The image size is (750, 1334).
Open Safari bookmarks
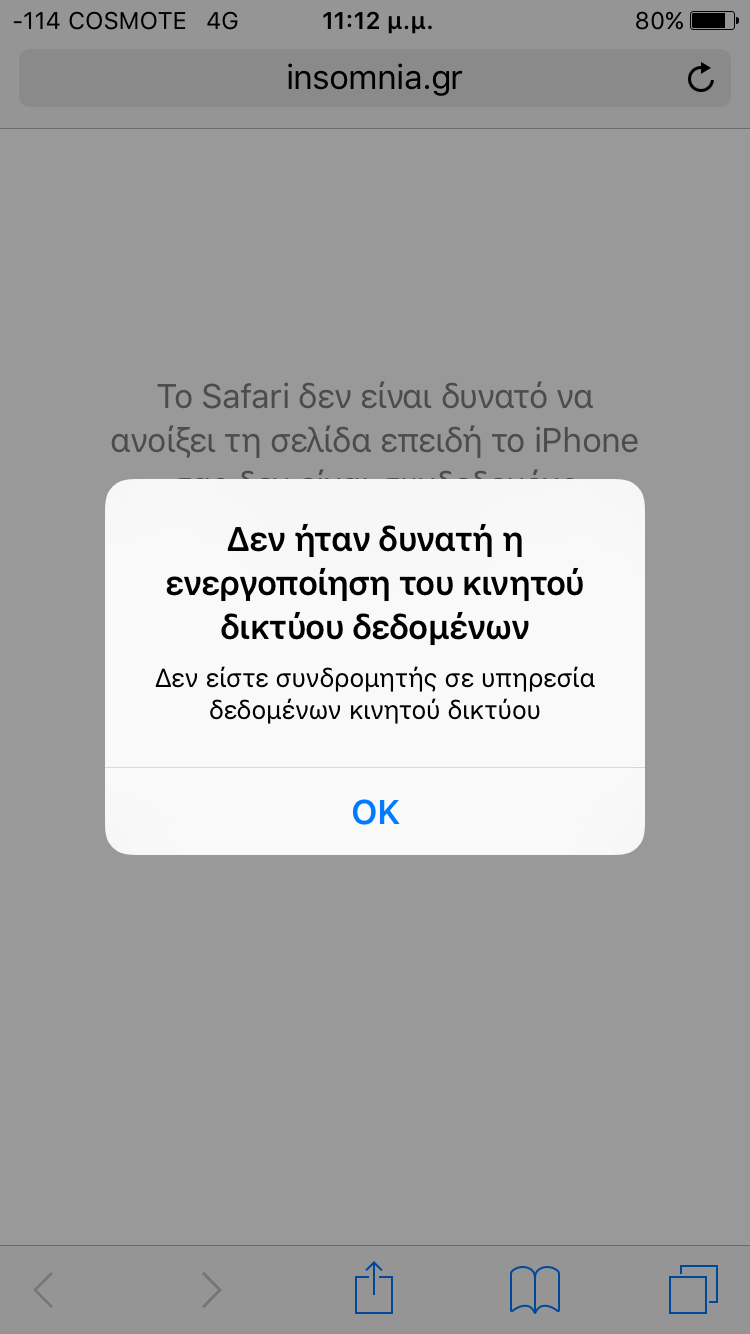coord(535,1290)
